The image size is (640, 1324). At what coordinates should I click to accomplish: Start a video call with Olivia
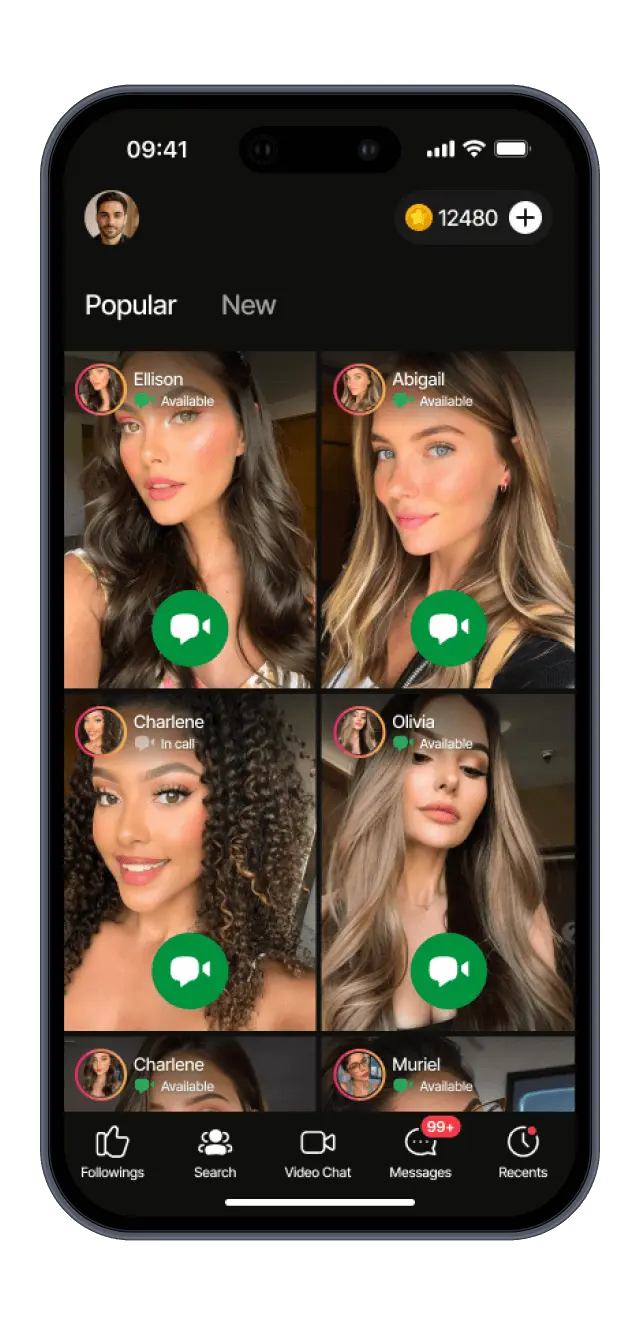(448, 970)
